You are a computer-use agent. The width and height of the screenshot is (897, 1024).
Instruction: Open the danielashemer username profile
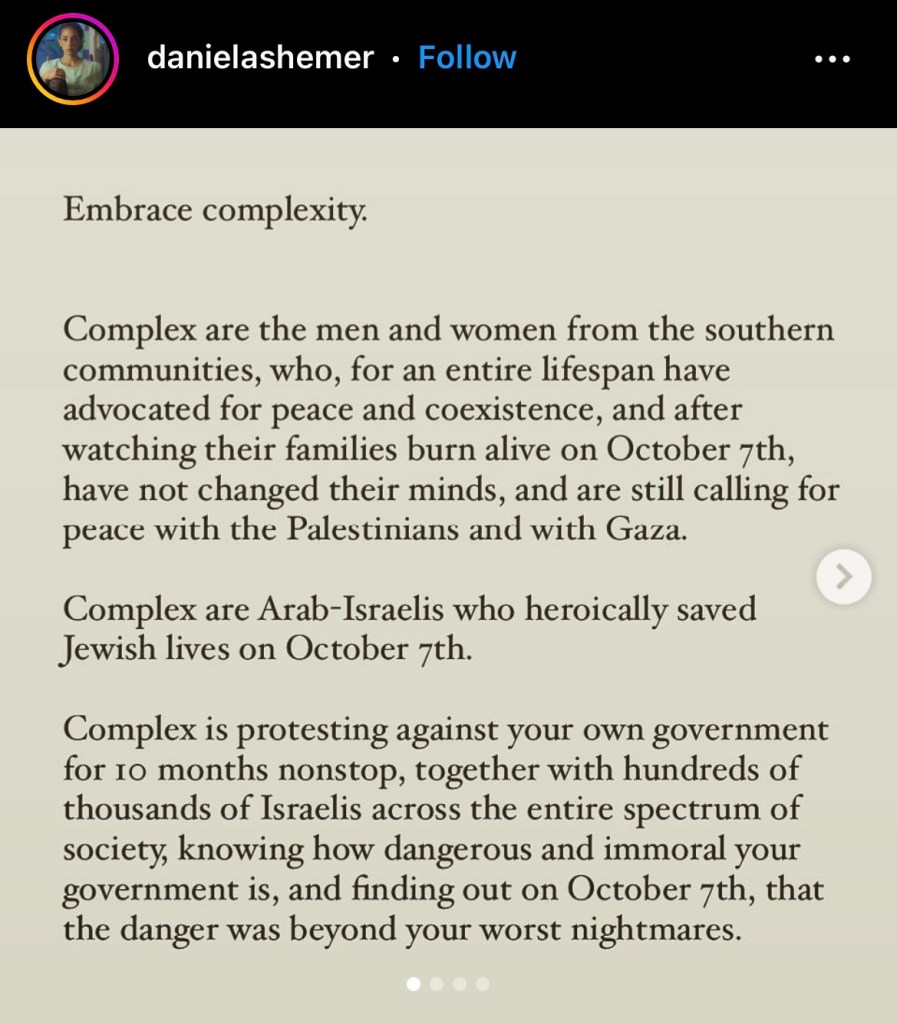[x=260, y=58]
